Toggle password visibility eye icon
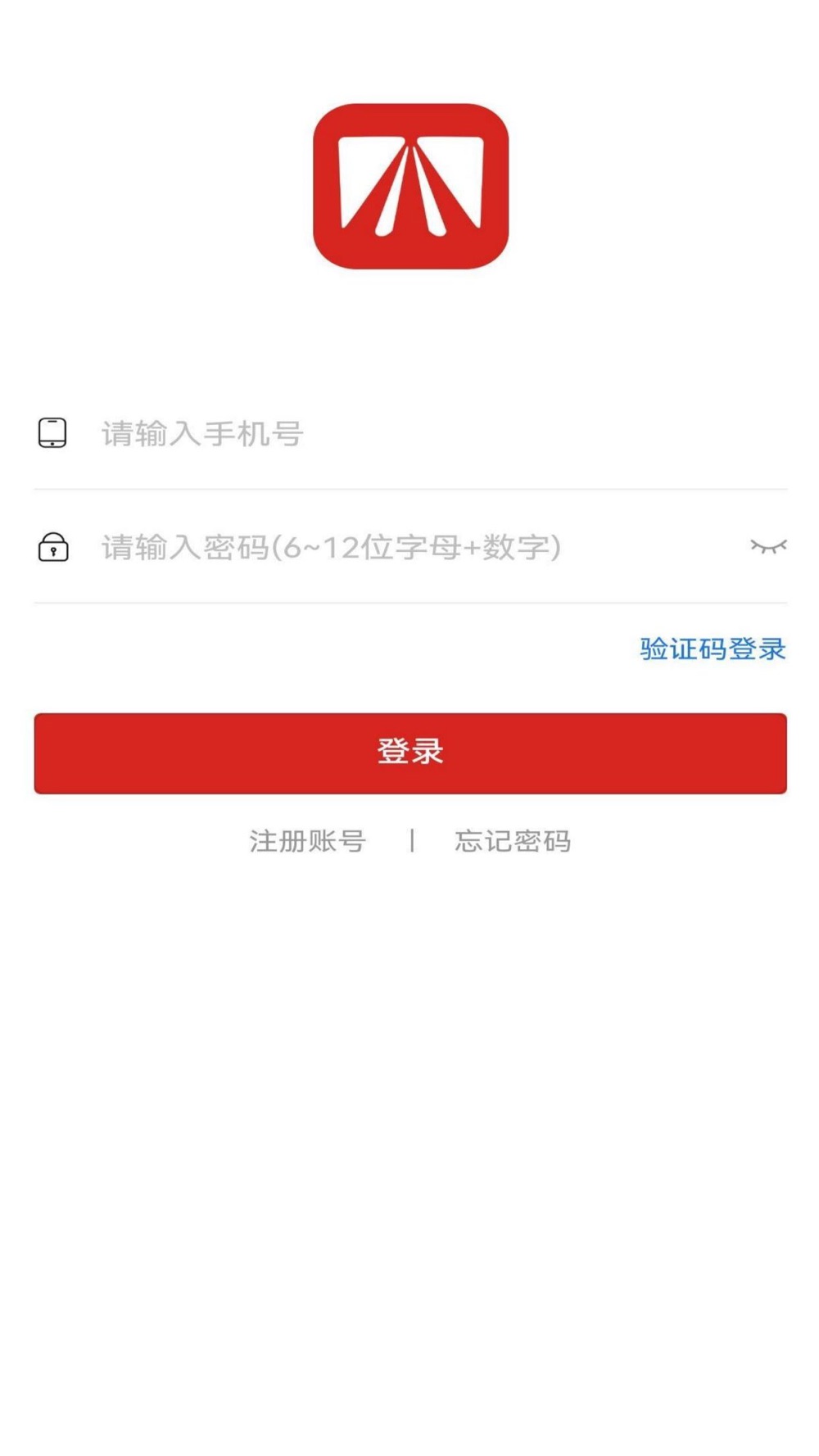The height and width of the screenshot is (1456, 819). pyautogui.click(x=767, y=546)
